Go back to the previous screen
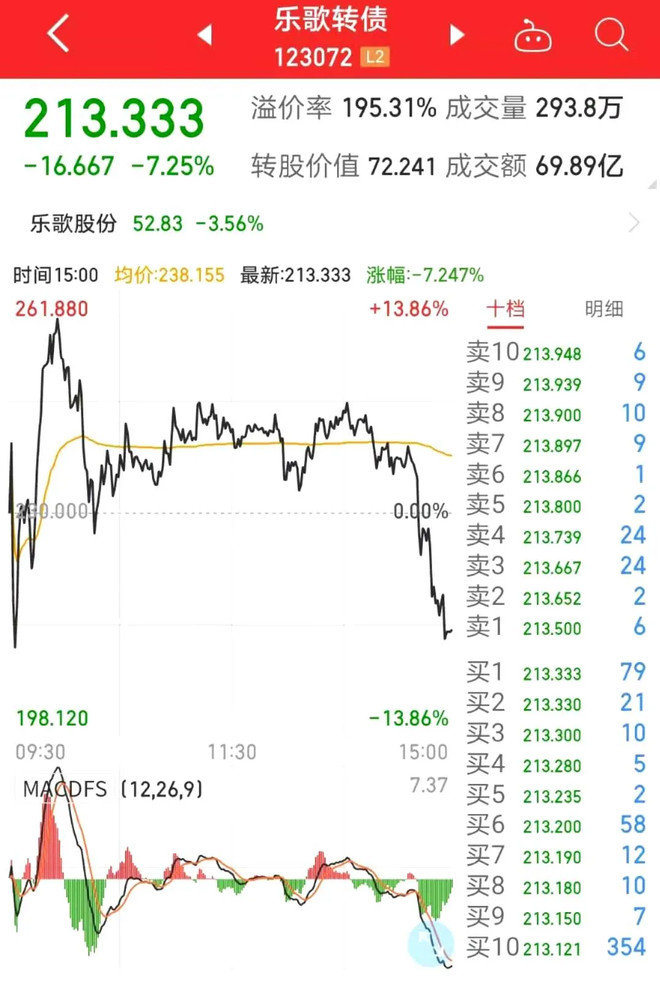660x993 pixels. tap(58, 35)
